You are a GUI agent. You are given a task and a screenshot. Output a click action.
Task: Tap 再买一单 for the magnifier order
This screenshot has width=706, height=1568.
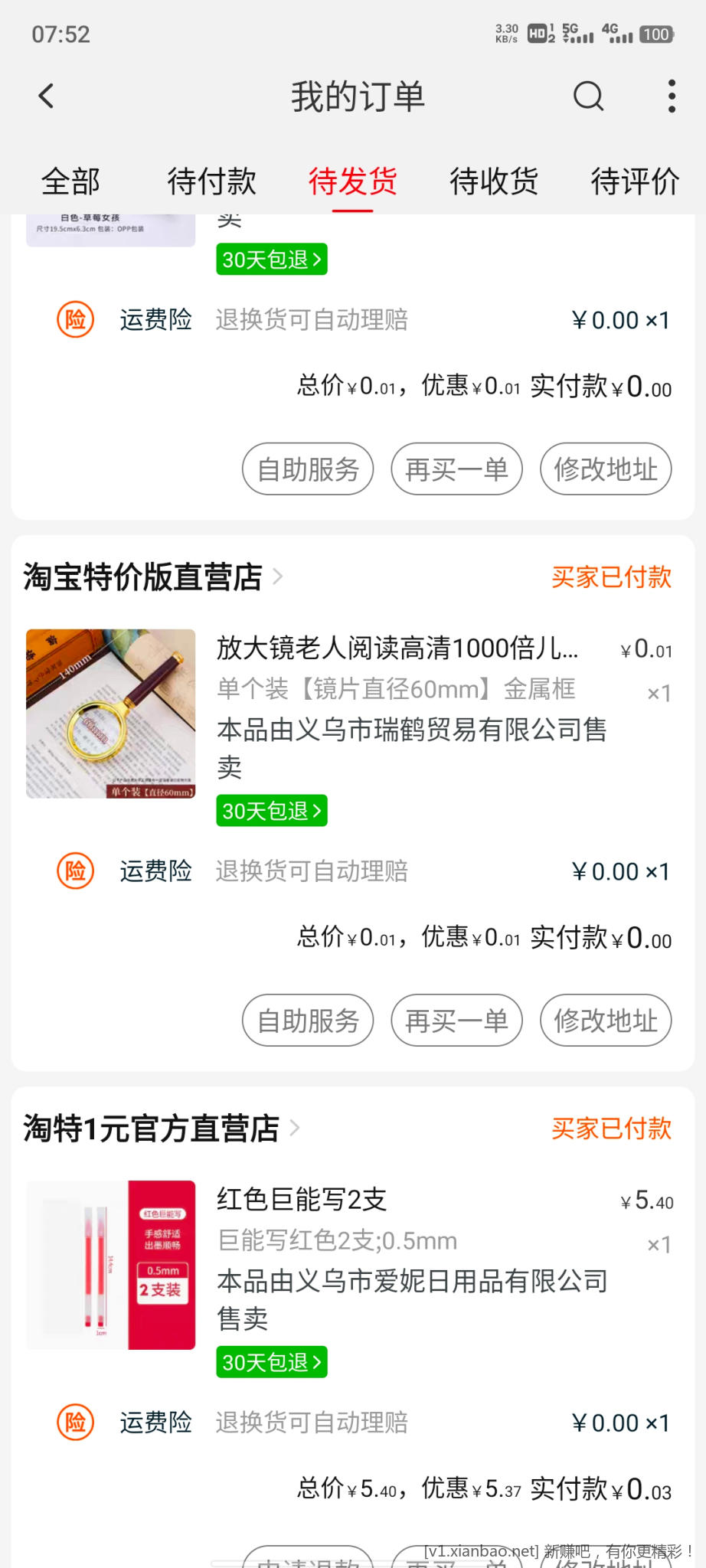(456, 1021)
